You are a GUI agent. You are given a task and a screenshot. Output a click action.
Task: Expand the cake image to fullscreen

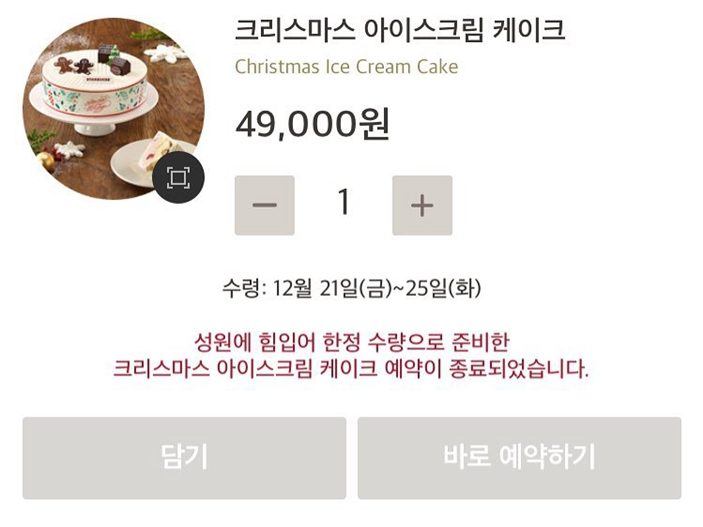coord(178,178)
